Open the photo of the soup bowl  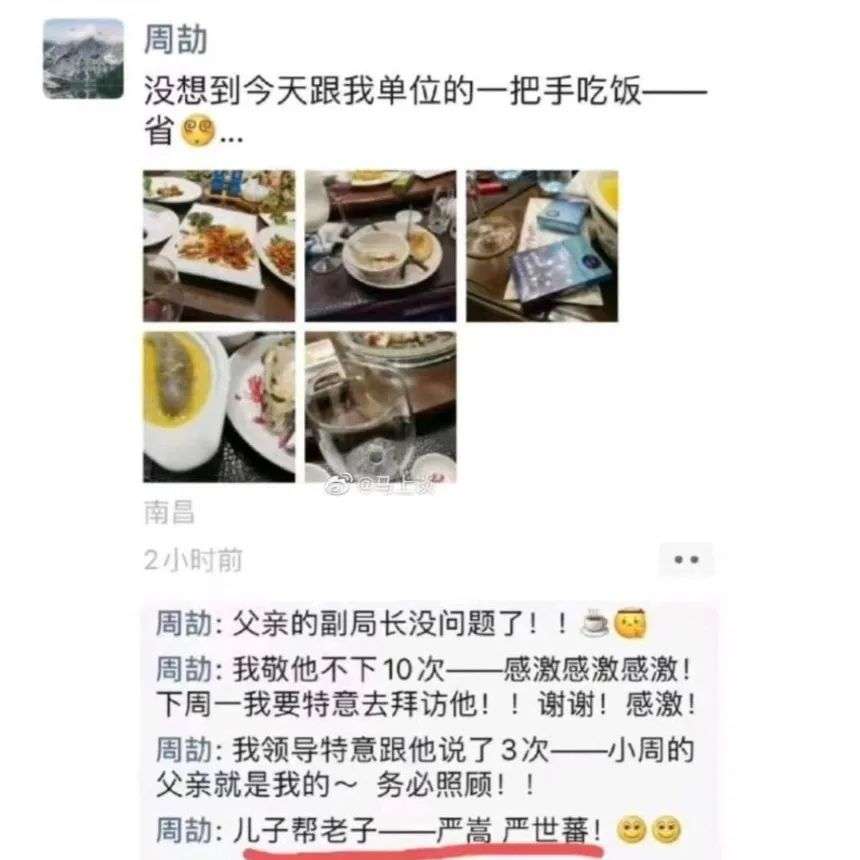tap(380, 246)
